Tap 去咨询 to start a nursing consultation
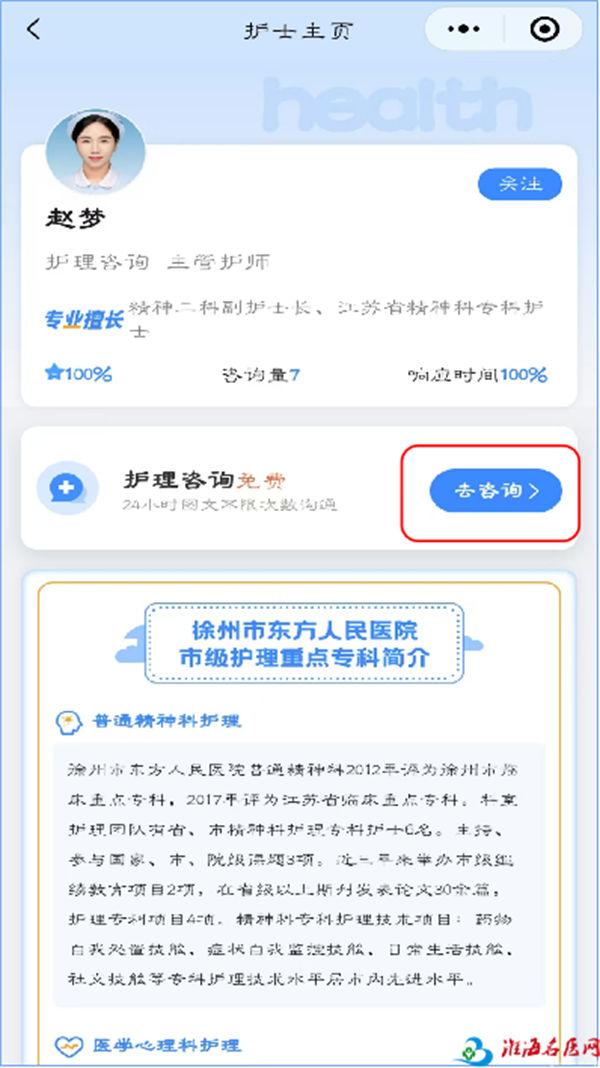This screenshot has height=1068, width=600. pyautogui.click(x=495, y=491)
